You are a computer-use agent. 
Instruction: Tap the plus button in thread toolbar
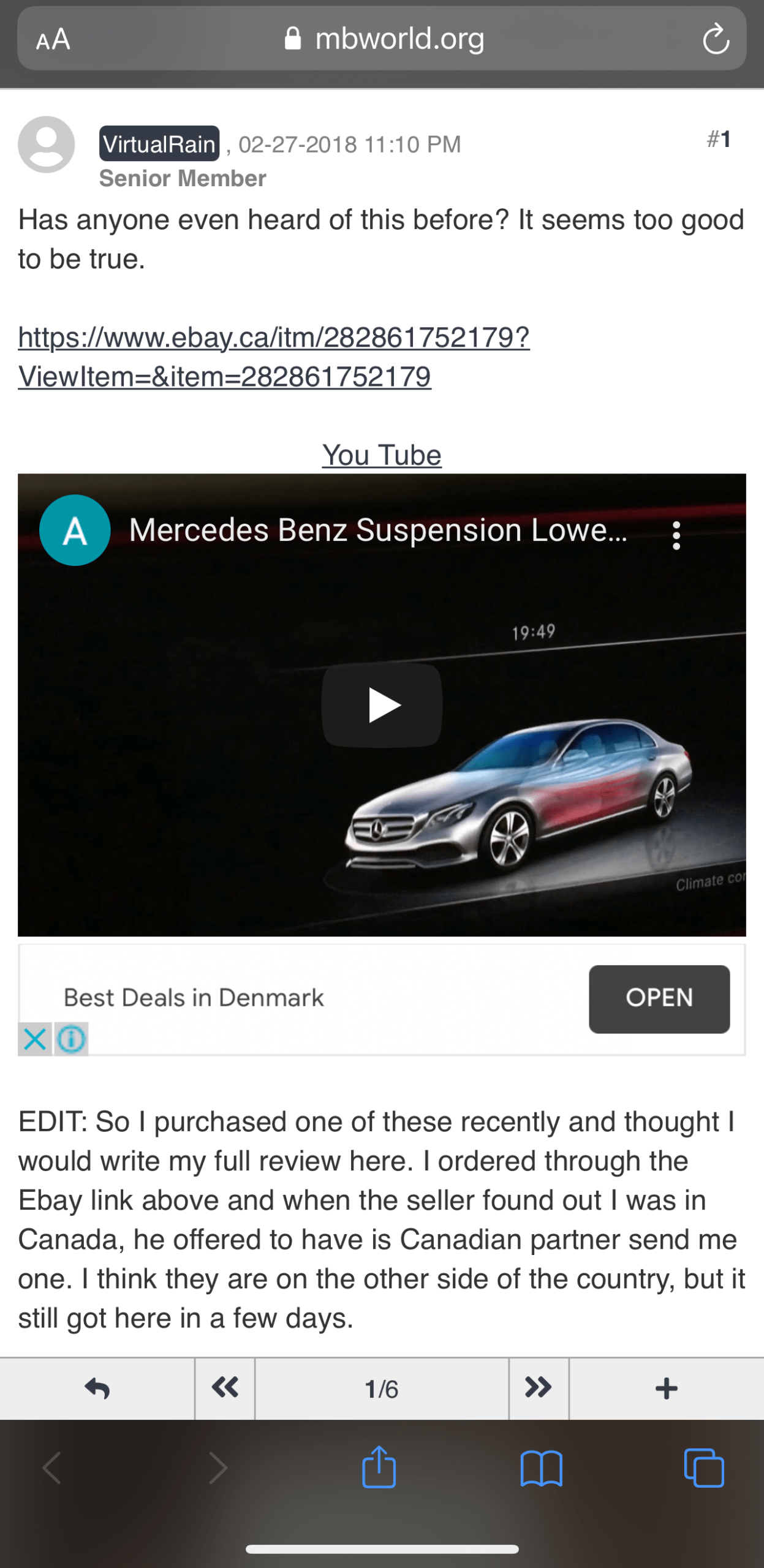tap(666, 1389)
